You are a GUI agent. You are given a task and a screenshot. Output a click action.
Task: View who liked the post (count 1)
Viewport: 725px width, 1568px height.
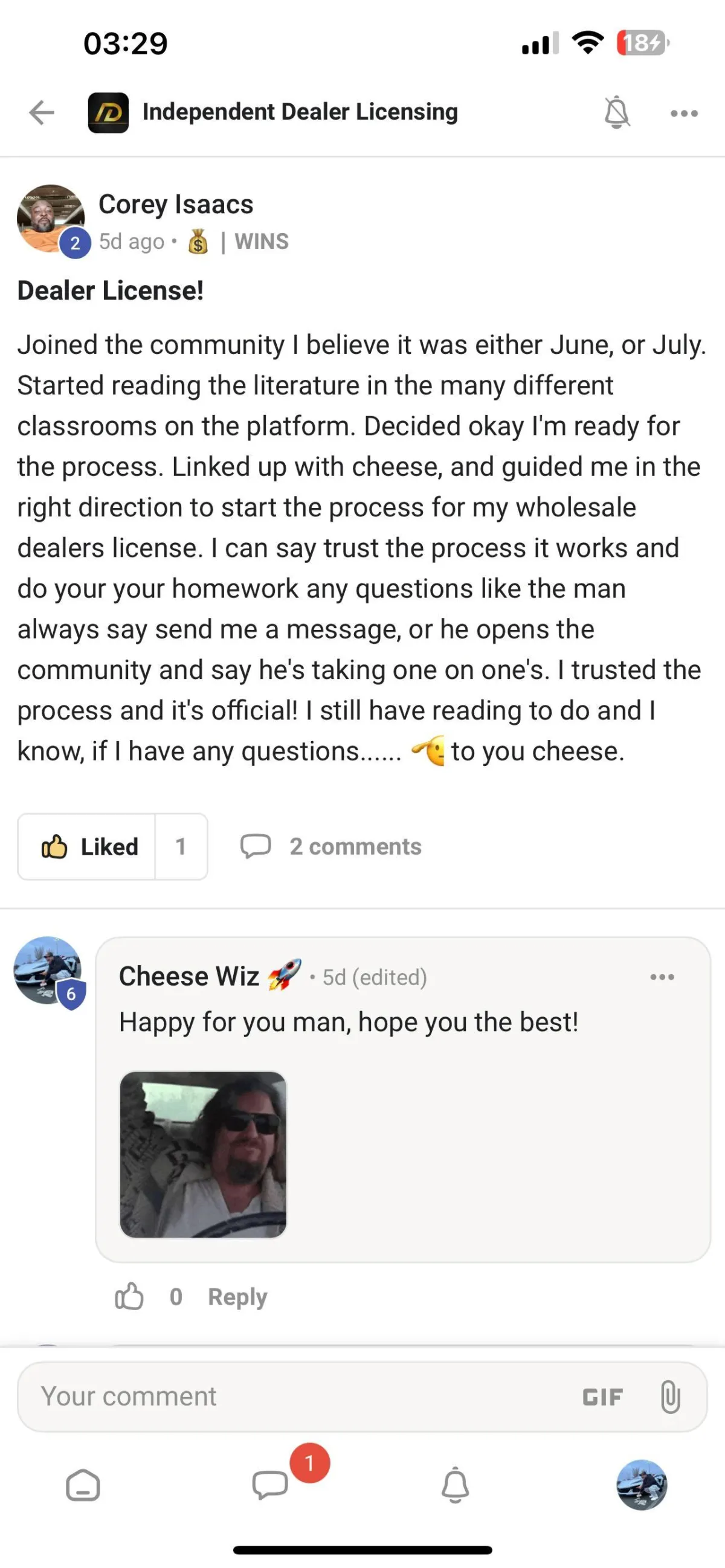181,846
